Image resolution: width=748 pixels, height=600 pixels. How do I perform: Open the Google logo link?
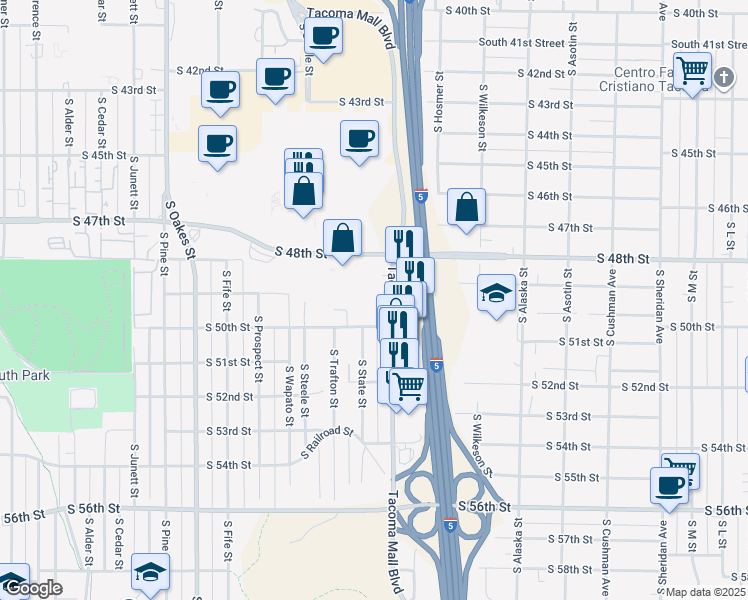click(32, 589)
